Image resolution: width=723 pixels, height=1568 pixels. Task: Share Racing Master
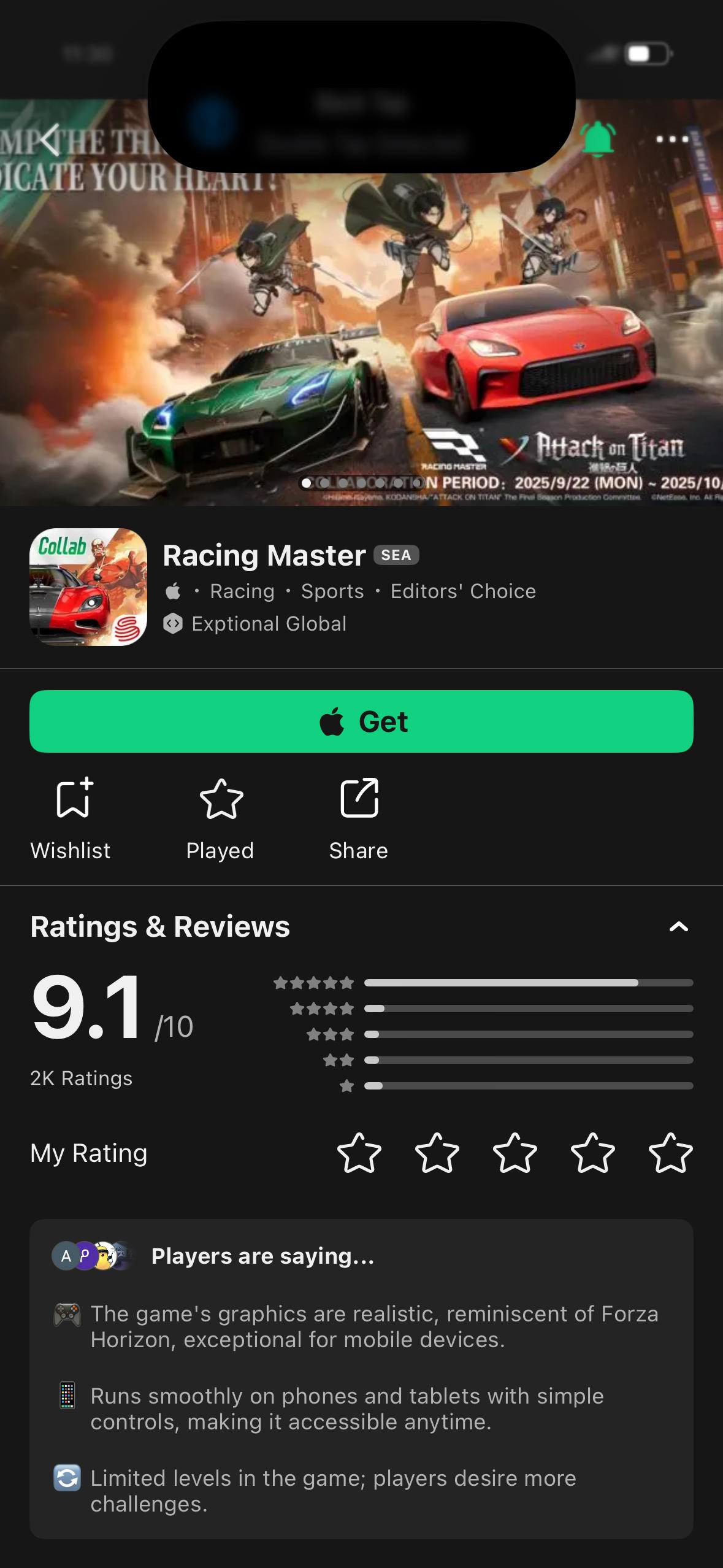click(x=359, y=819)
